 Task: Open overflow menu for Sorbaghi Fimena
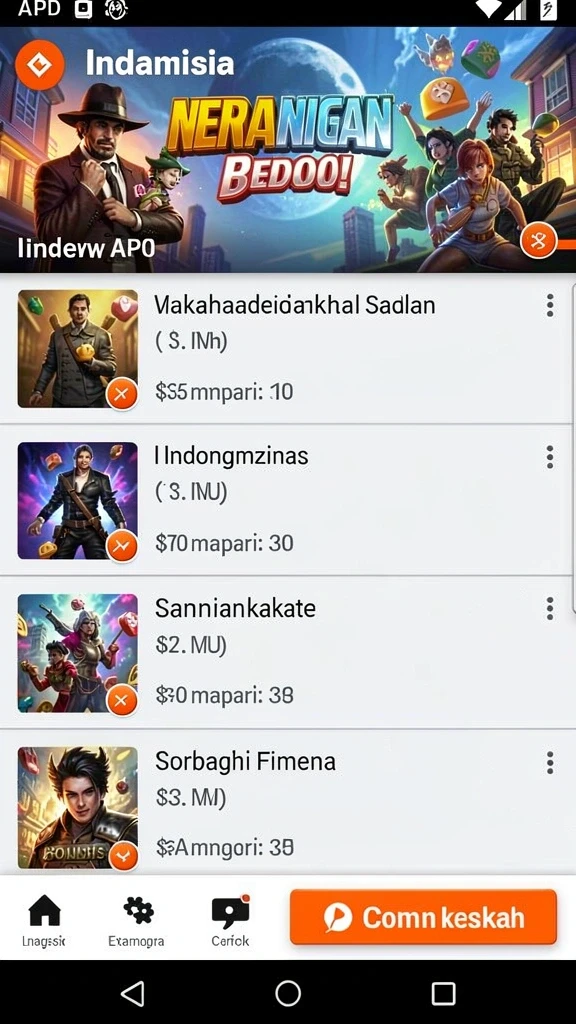coord(550,761)
